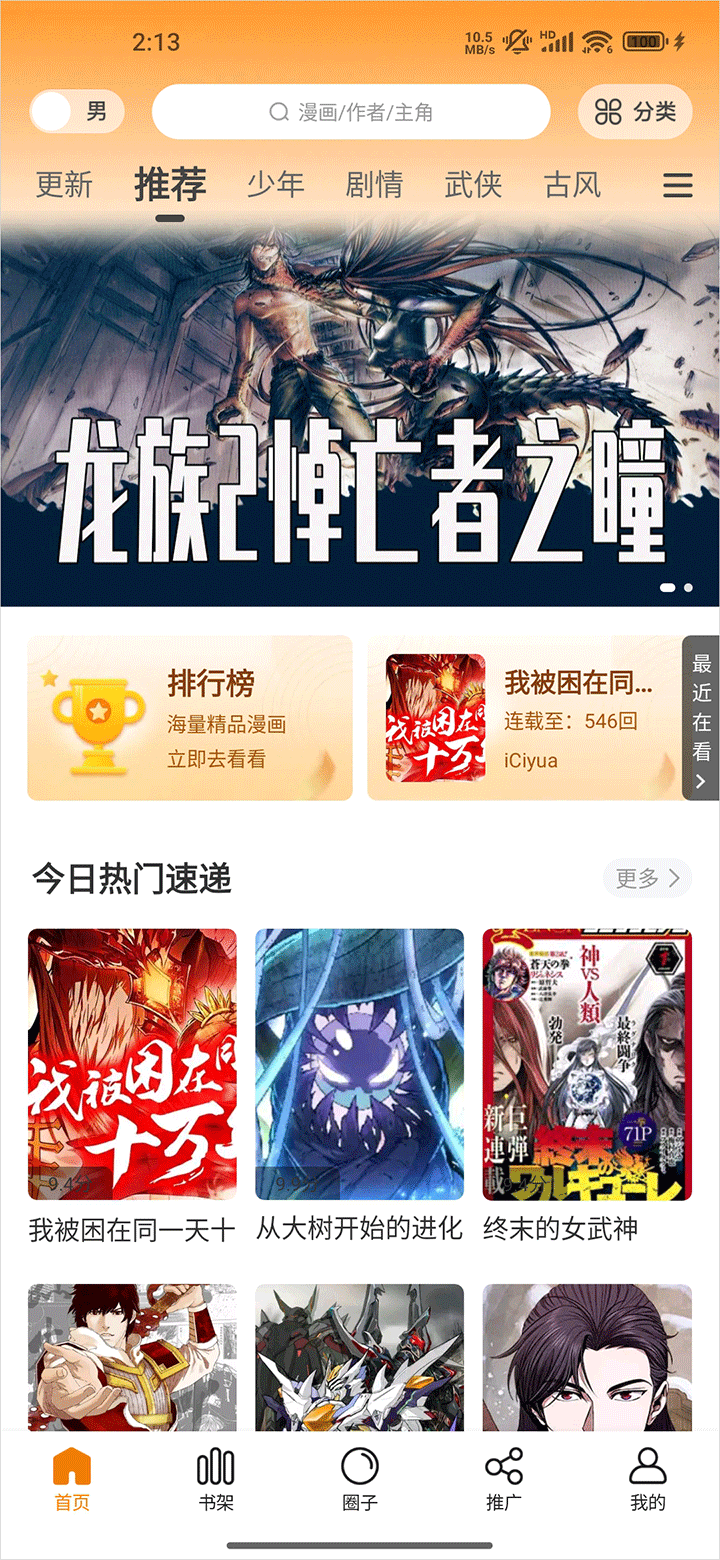Switch to the 少年 tab
Viewport: 720px width, 1560px height.
coord(275,185)
